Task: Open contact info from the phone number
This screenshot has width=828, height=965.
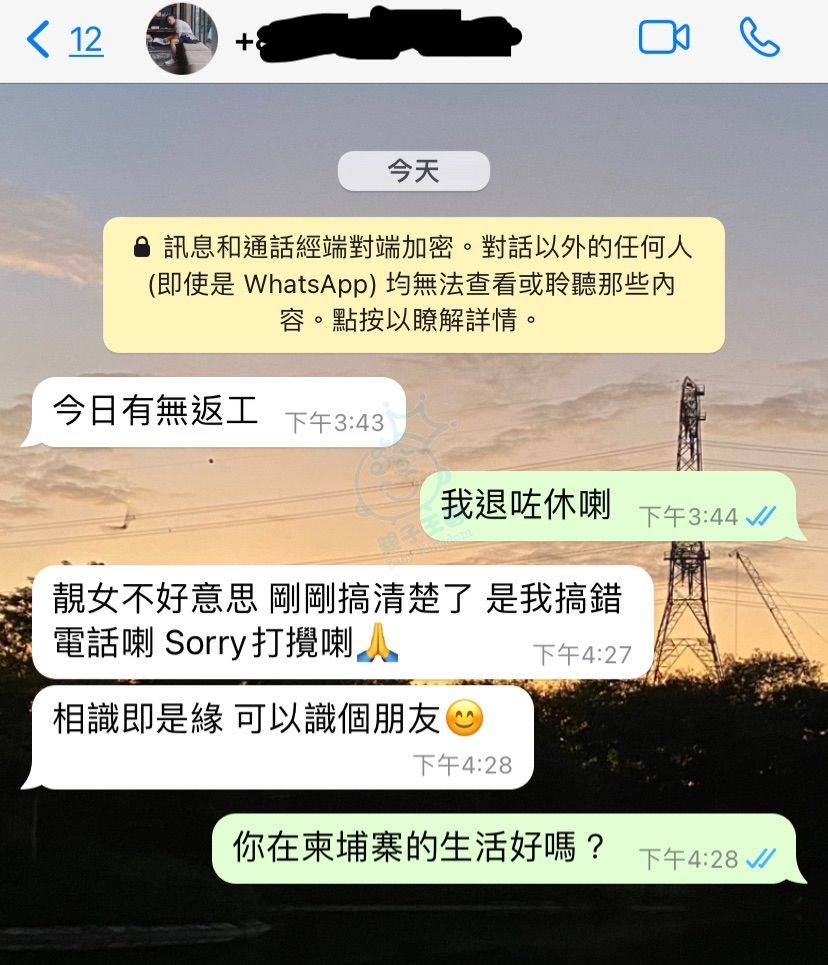Action: click(x=378, y=40)
